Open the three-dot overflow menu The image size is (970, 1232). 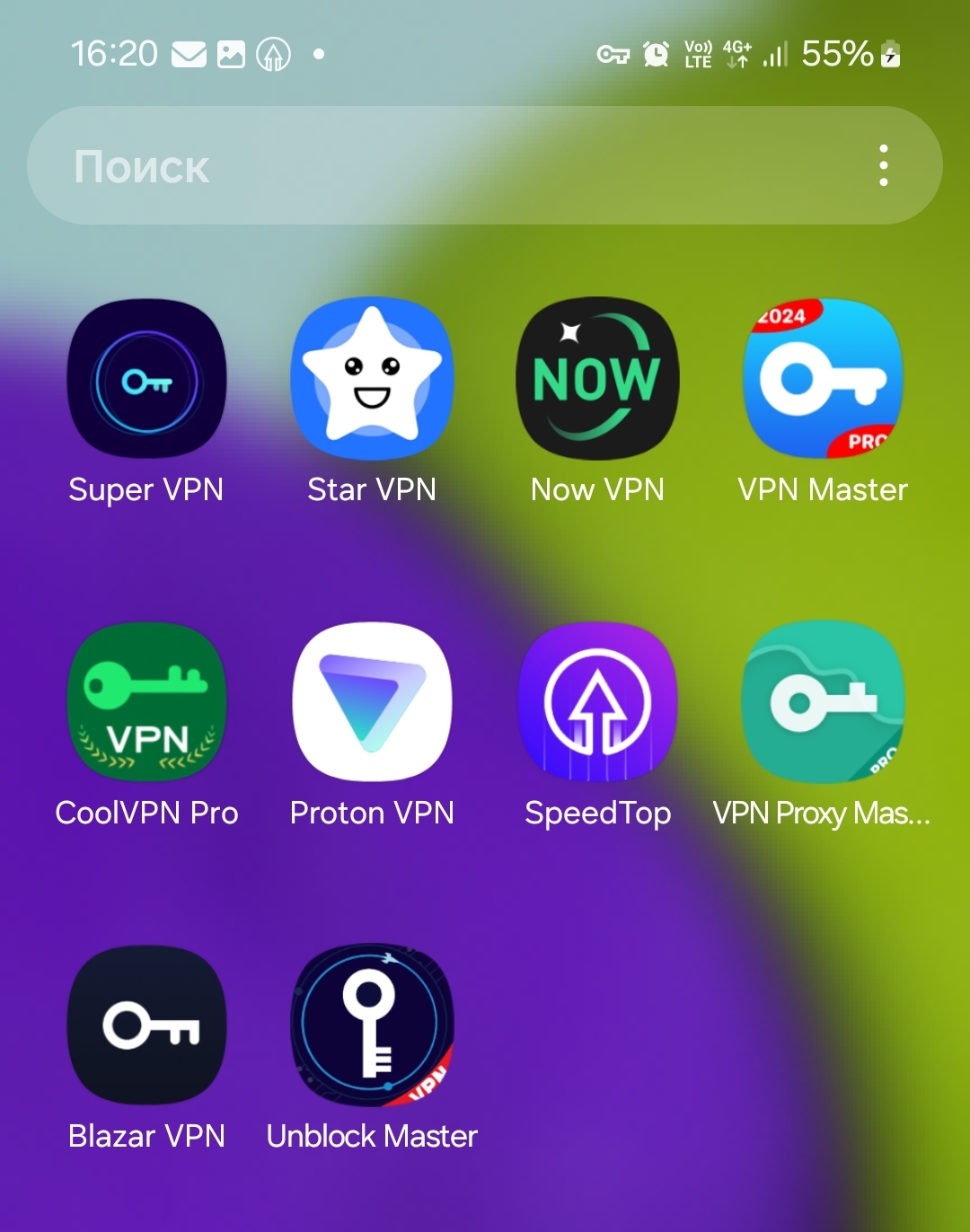click(884, 166)
